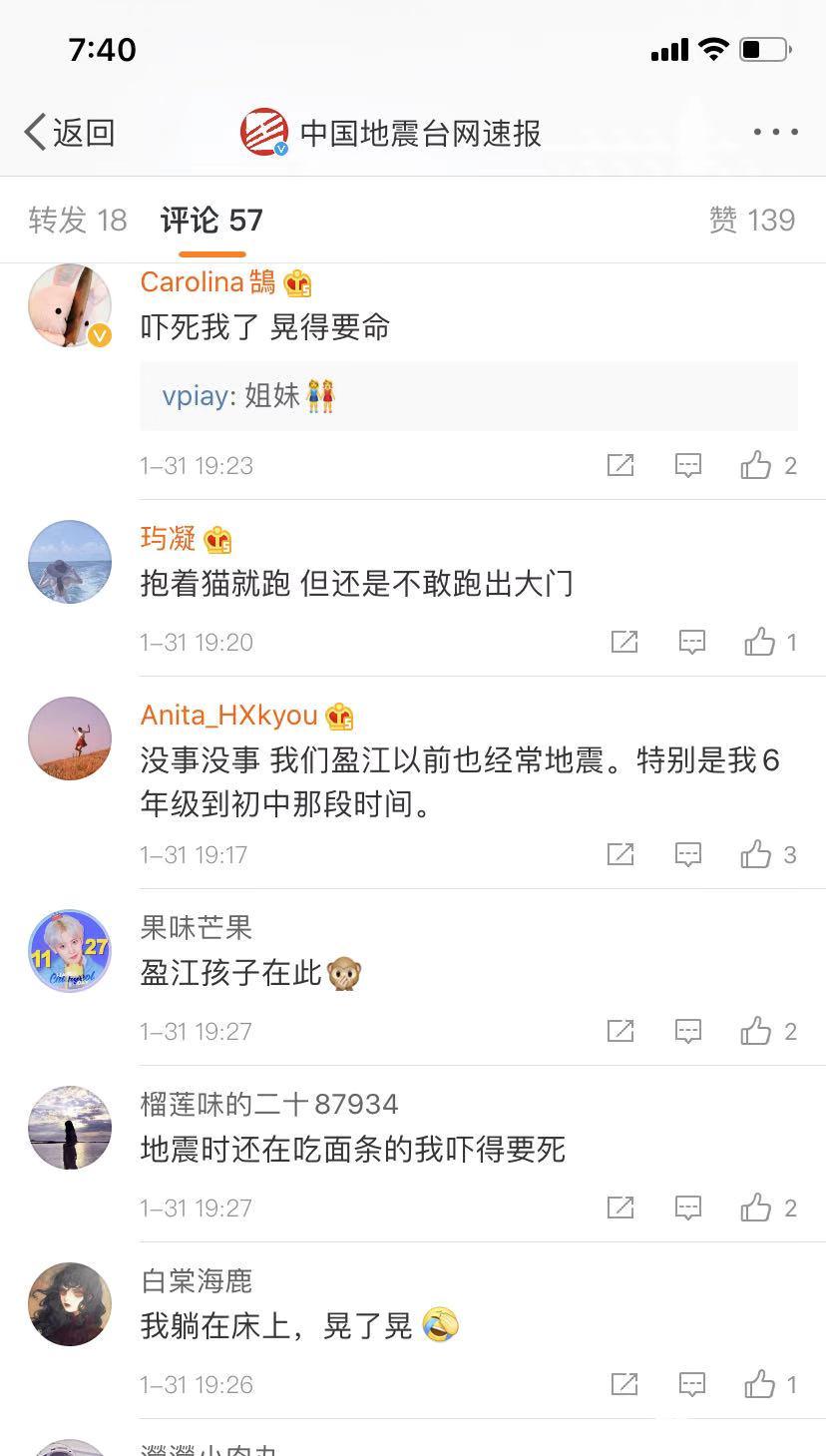Open vpiay's profile from the reply

[196, 395]
